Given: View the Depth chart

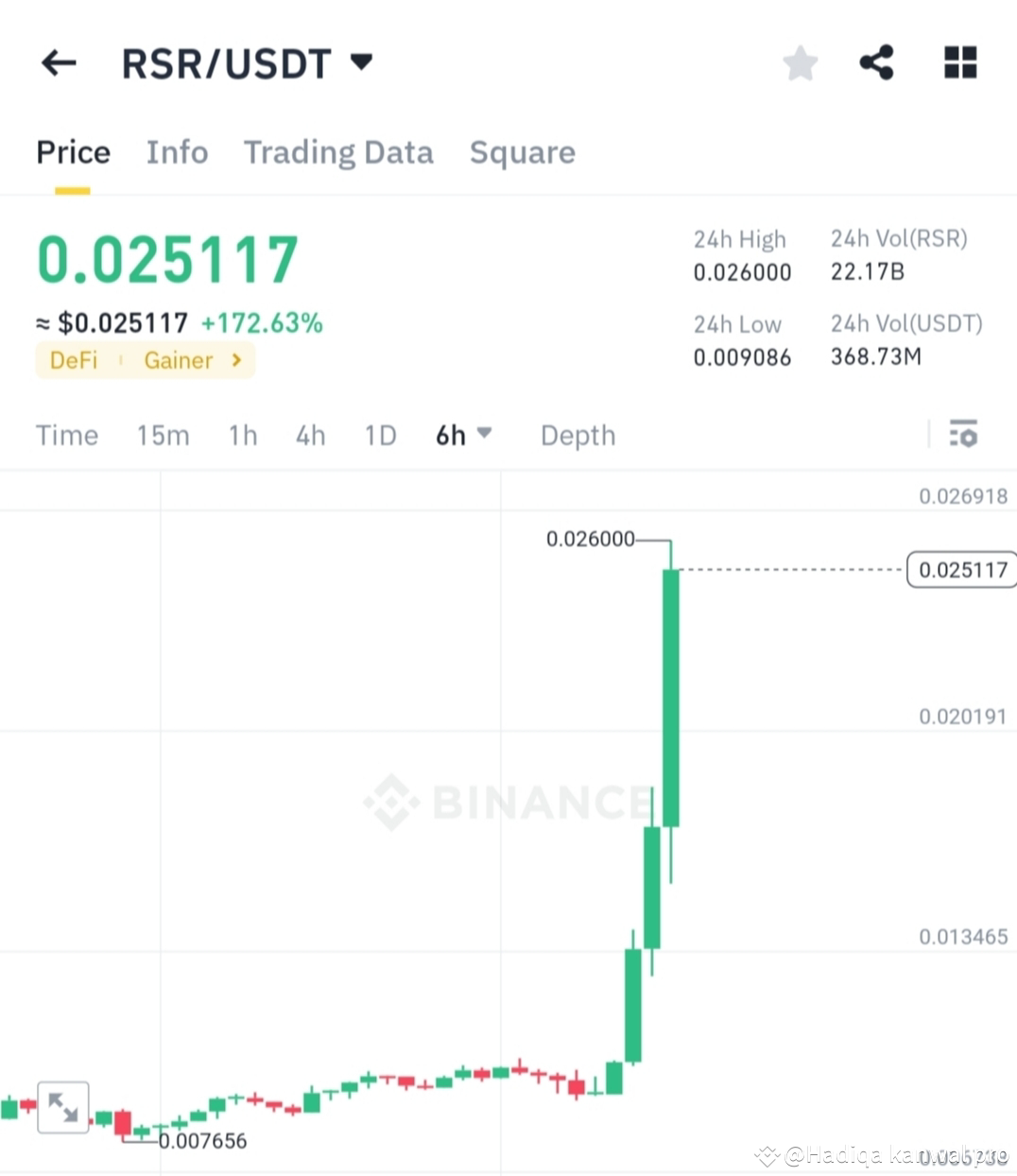Looking at the screenshot, I should pyautogui.click(x=577, y=435).
